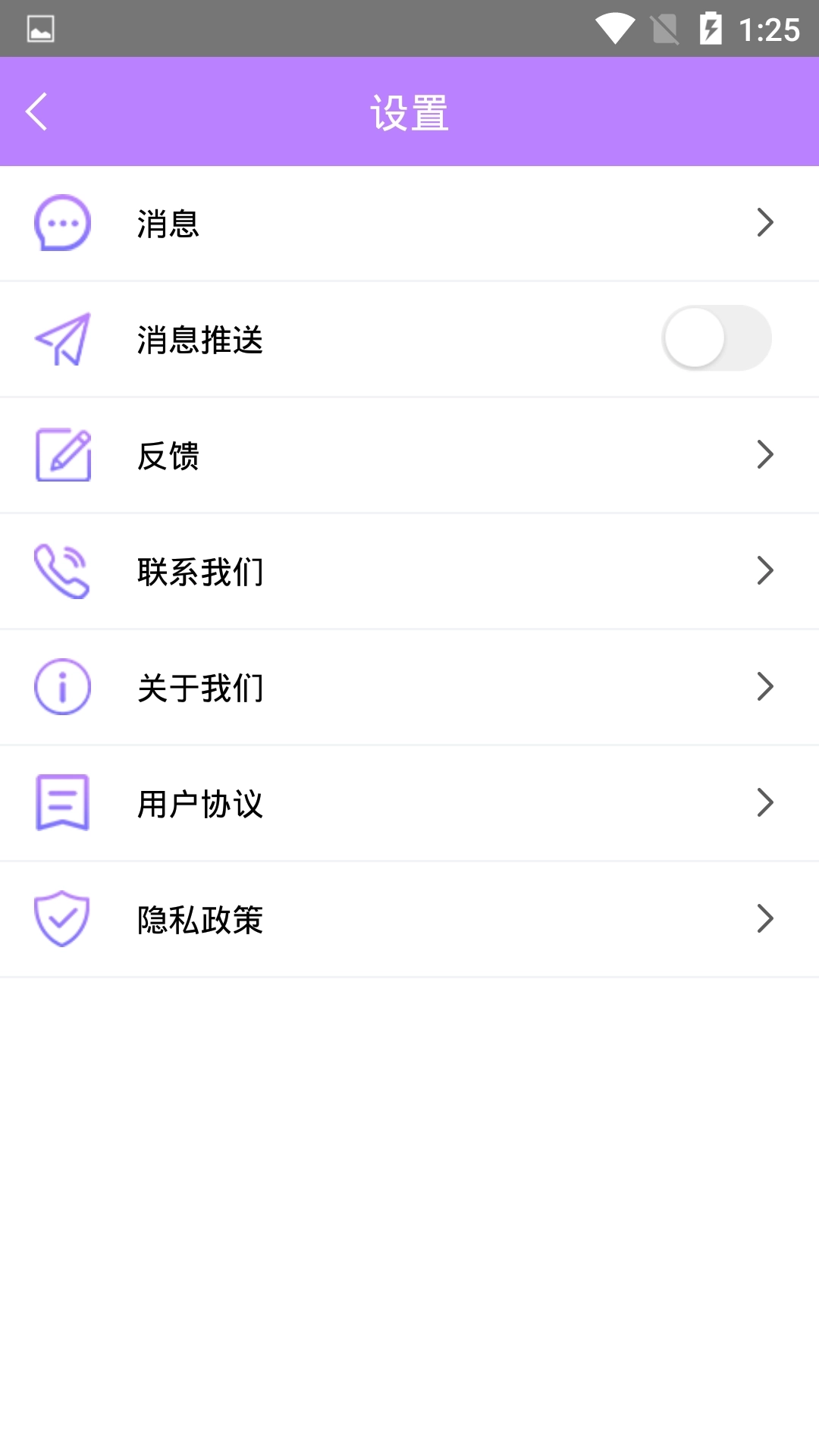This screenshot has width=819, height=1456.
Task: Select the document icon next to 用户协议
Action: click(x=62, y=803)
